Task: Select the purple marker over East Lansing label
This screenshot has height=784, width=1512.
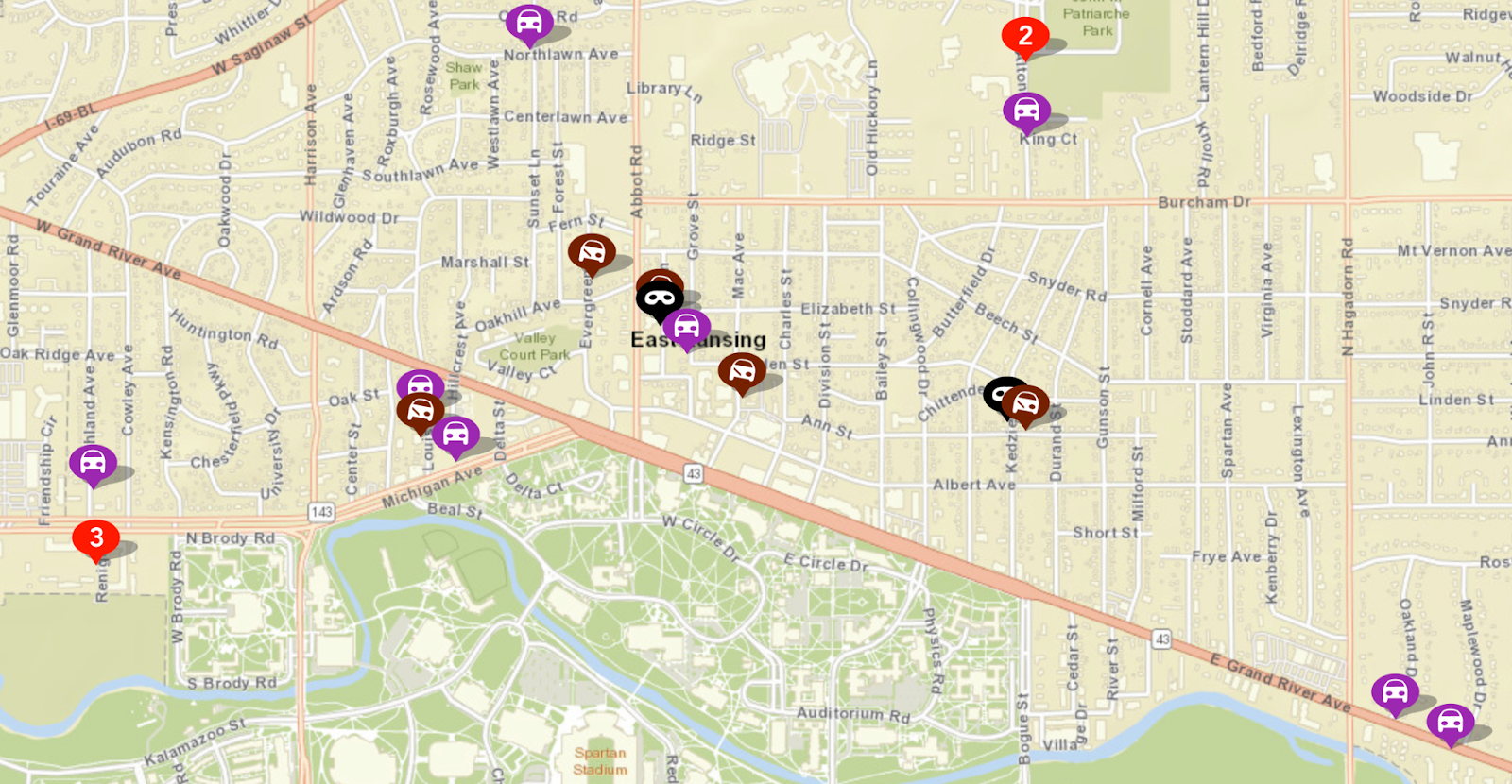Action: [687, 328]
